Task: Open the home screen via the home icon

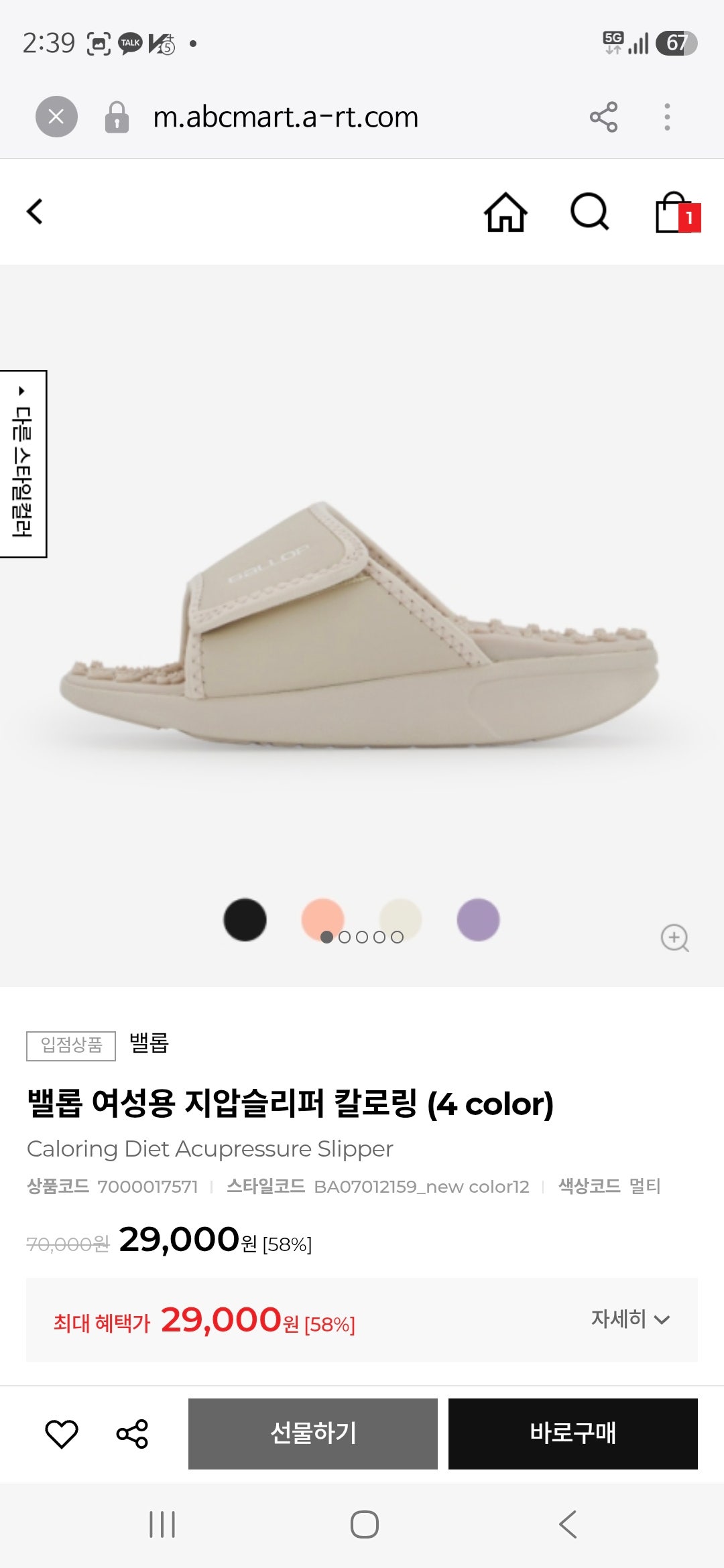Action: point(507,212)
